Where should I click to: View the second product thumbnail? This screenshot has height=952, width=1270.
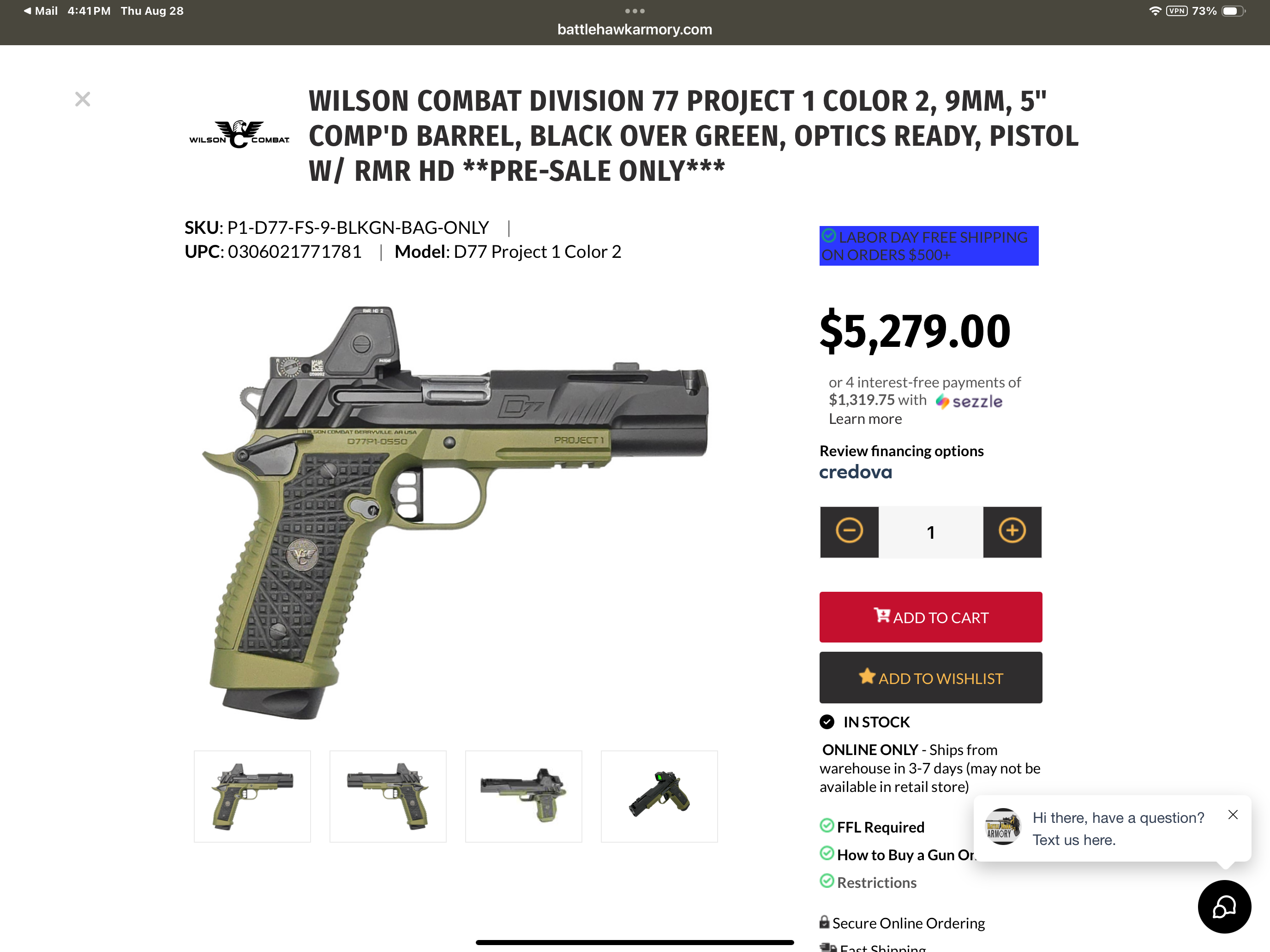click(x=388, y=796)
